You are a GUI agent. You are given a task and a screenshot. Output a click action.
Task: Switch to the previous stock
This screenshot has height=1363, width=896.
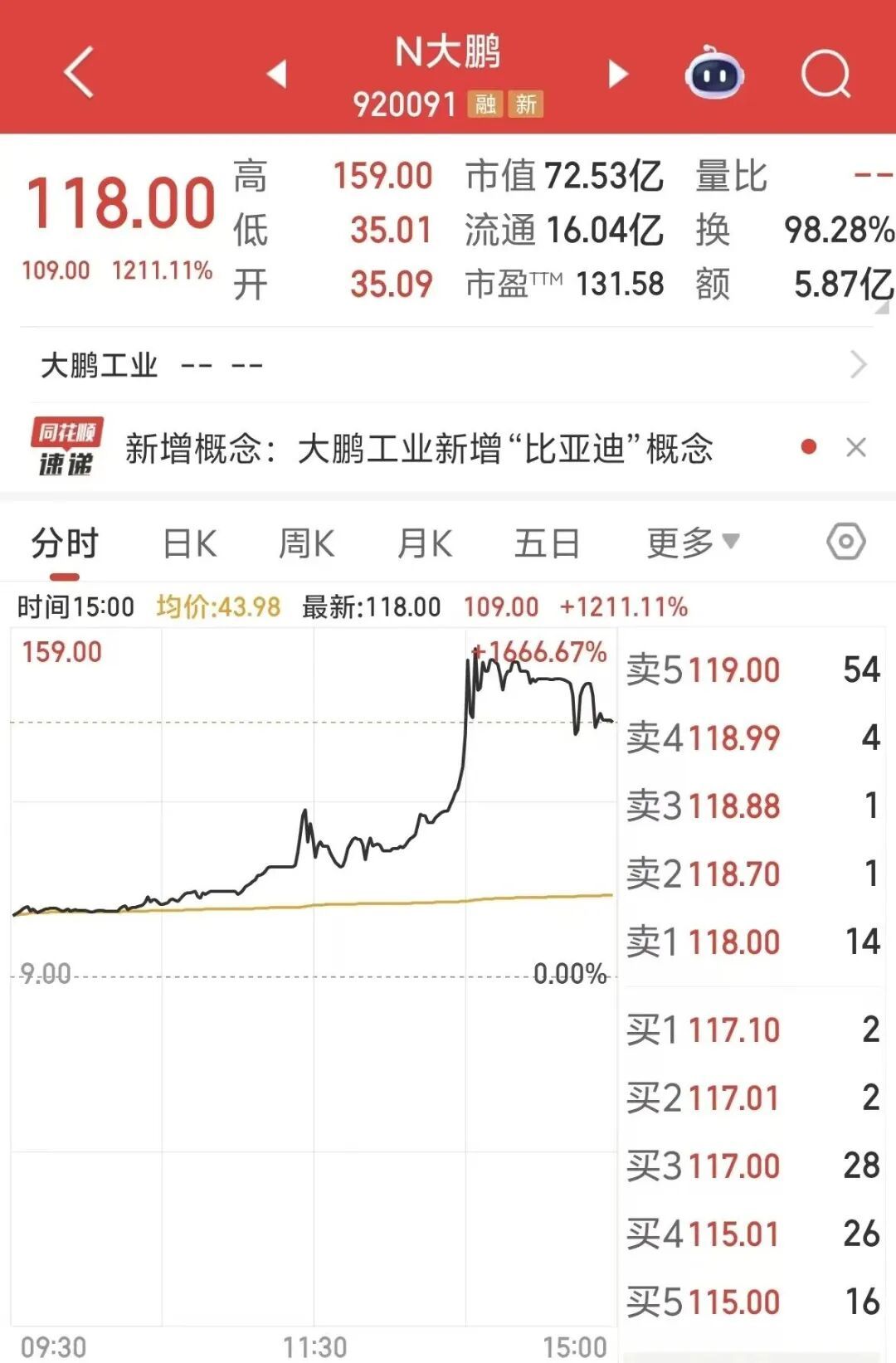coord(277,74)
